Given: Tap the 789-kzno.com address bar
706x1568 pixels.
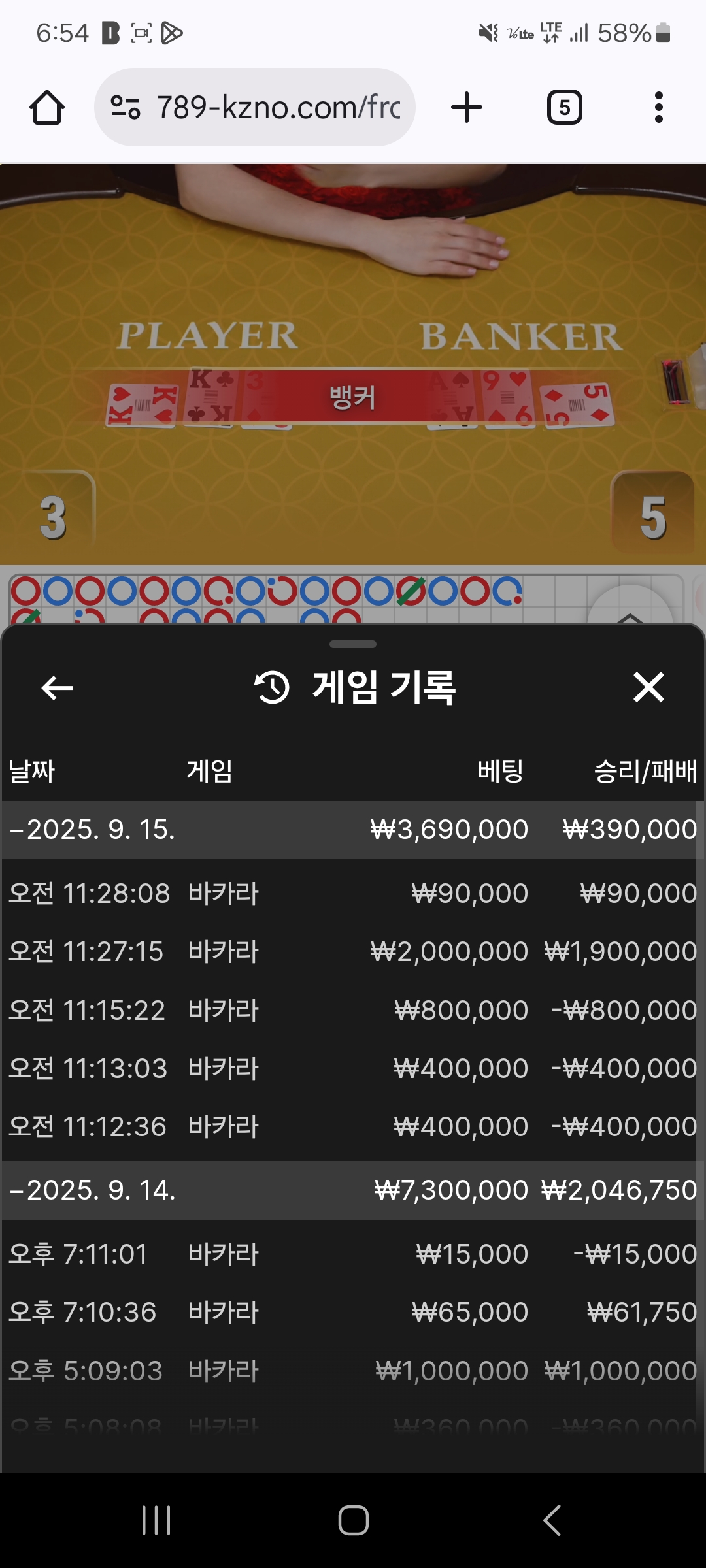Looking at the screenshot, I should pyautogui.click(x=255, y=108).
